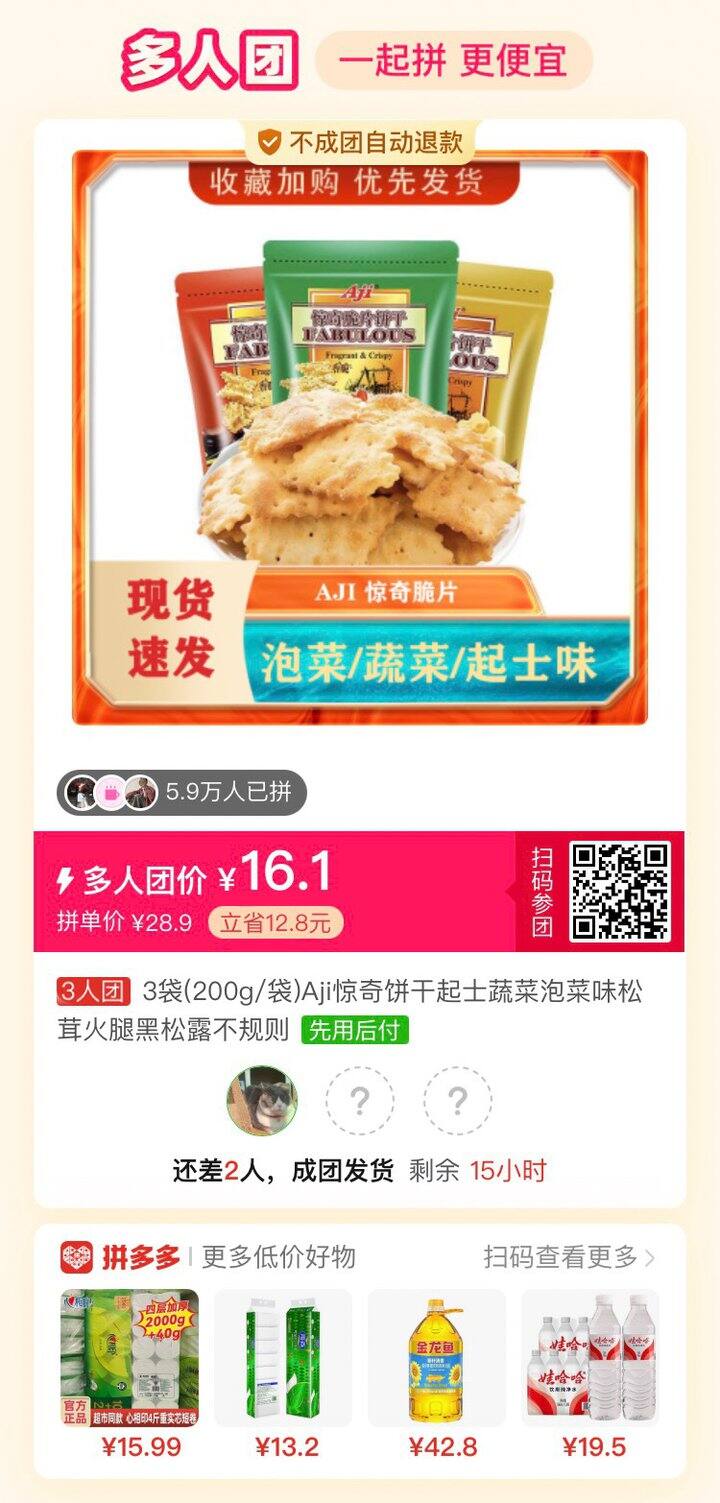Open the orange shield verification icon
The height and width of the screenshot is (1503, 720).
266,141
